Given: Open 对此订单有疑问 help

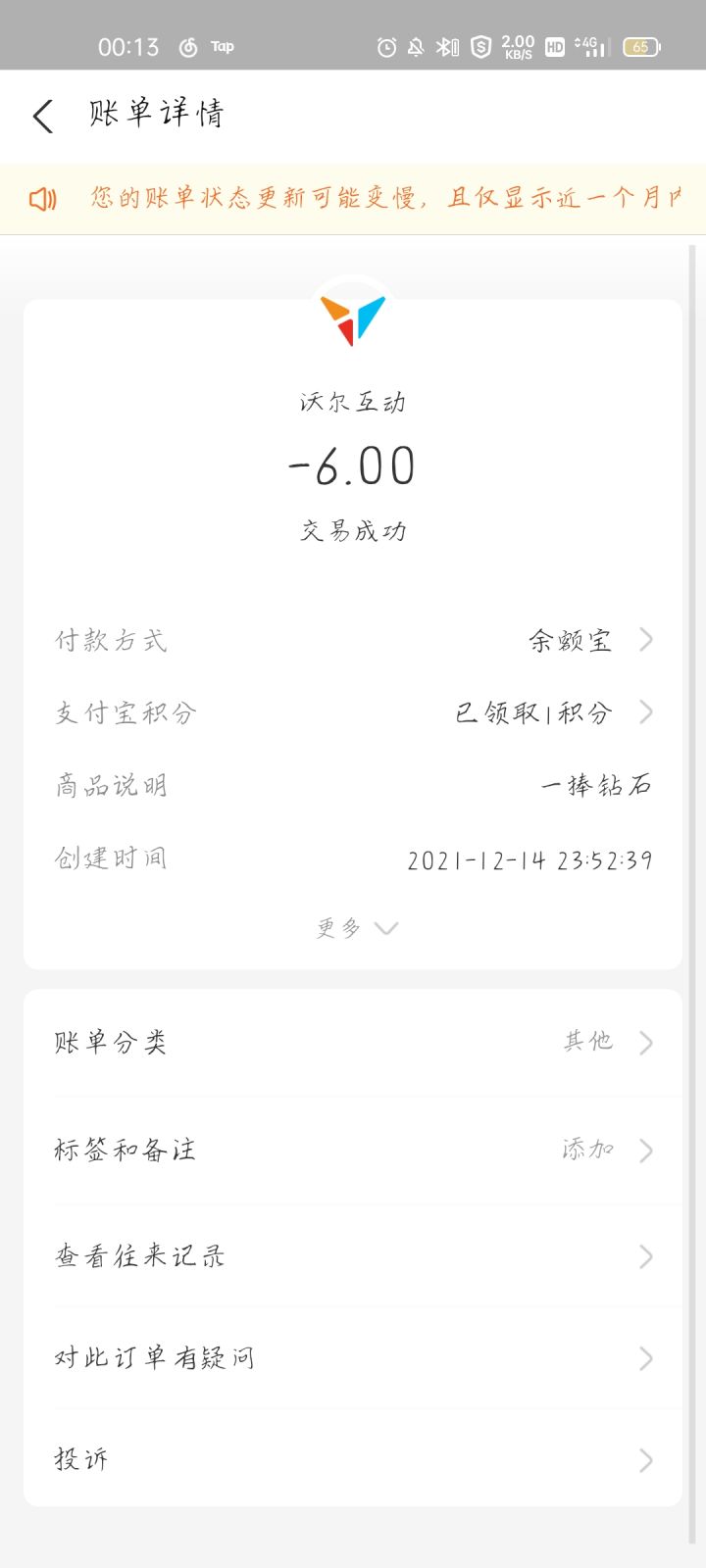Looking at the screenshot, I should [353, 1358].
